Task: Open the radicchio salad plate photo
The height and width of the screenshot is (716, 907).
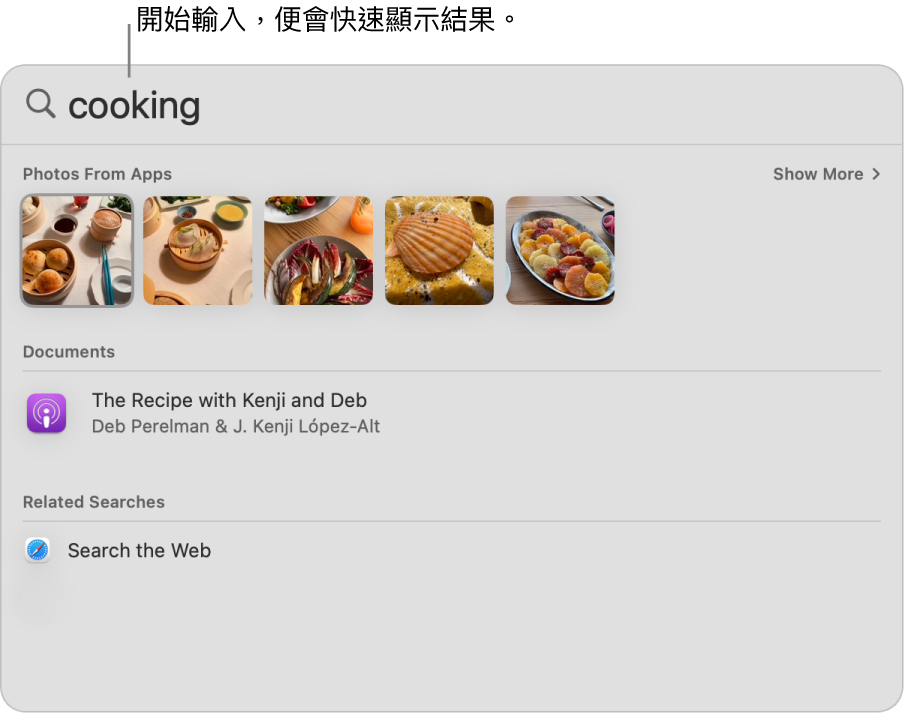Action: 318,250
